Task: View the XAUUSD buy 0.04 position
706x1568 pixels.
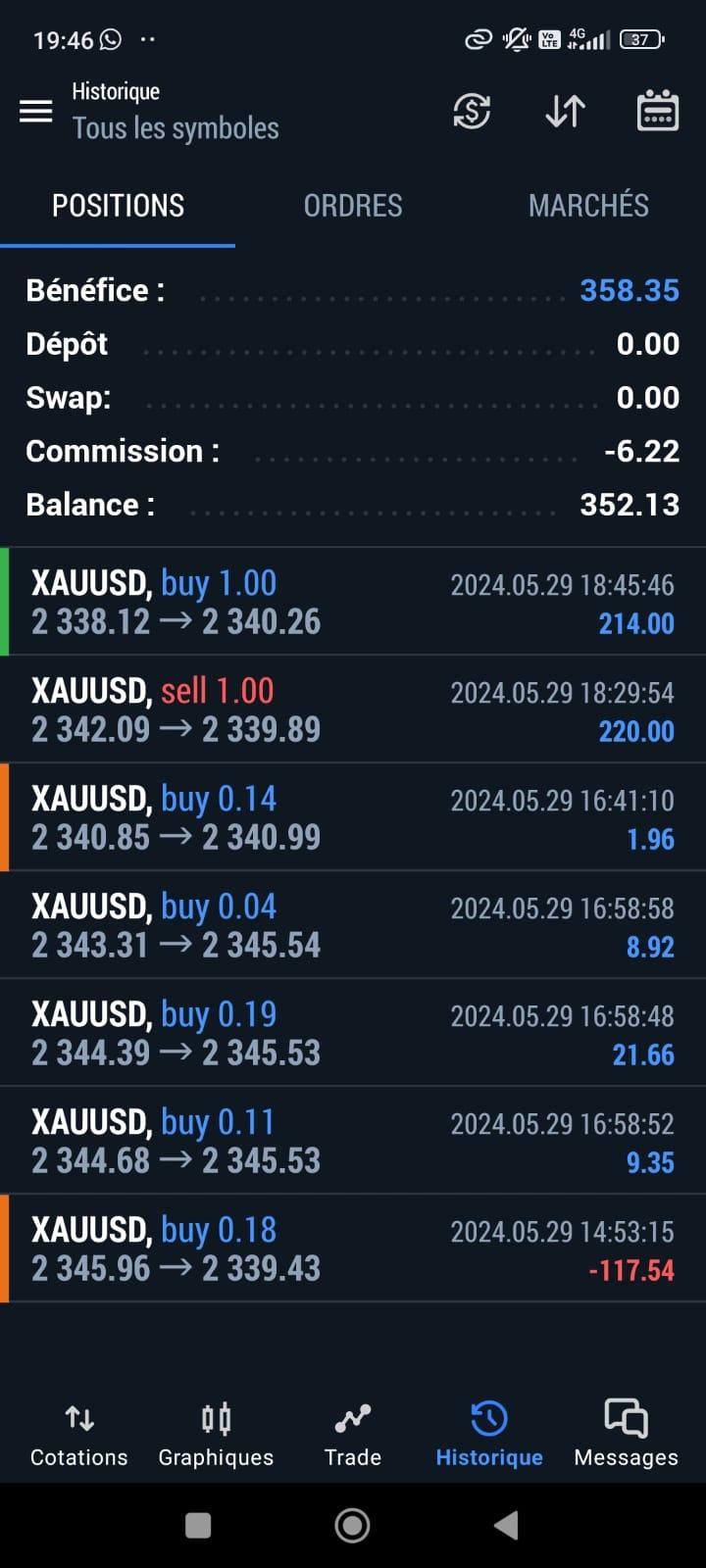Action: click(x=353, y=925)
